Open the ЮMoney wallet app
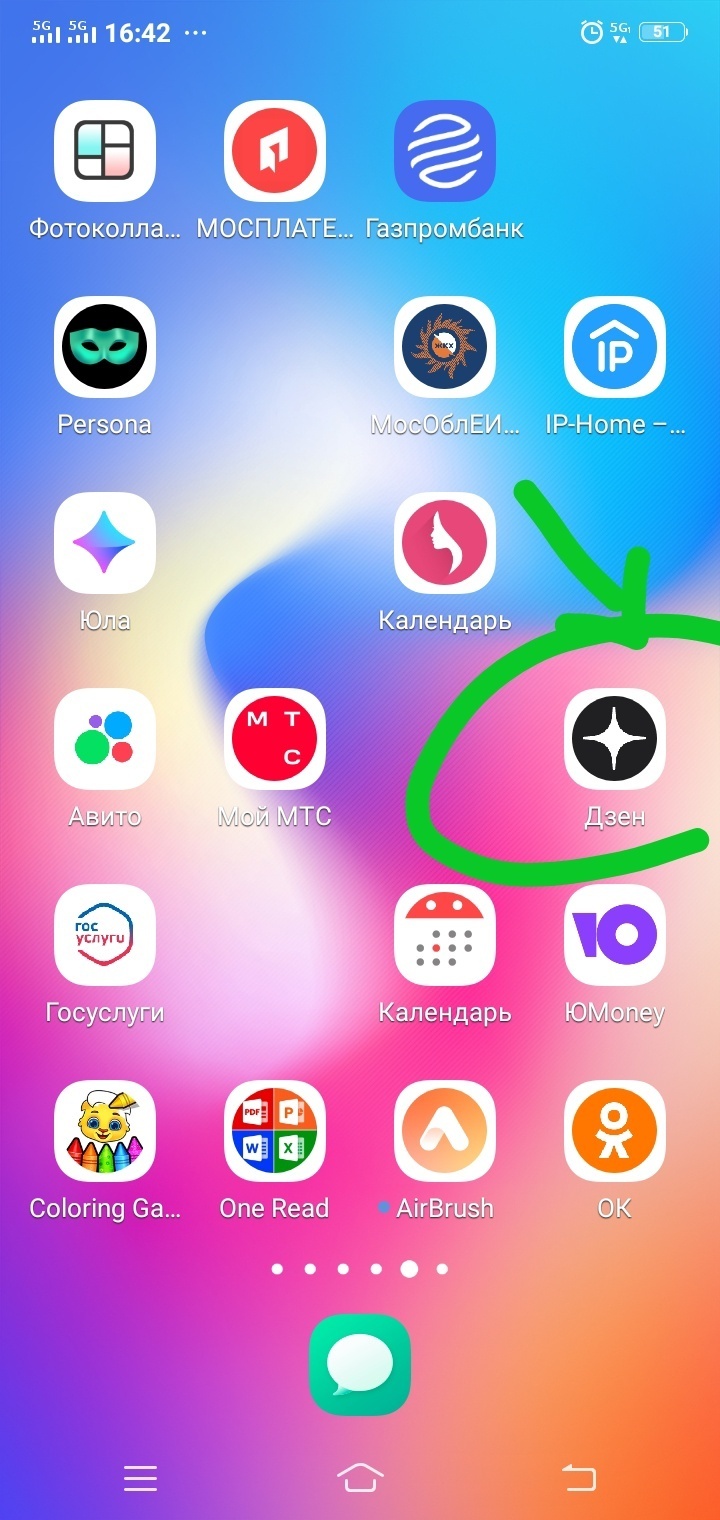The width and height of the screenshot is (720, 1520). pyautogui.click(x=615, y=935)
